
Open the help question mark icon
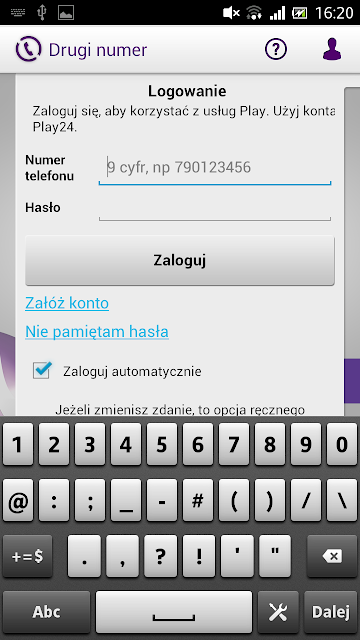coord(276,50)
